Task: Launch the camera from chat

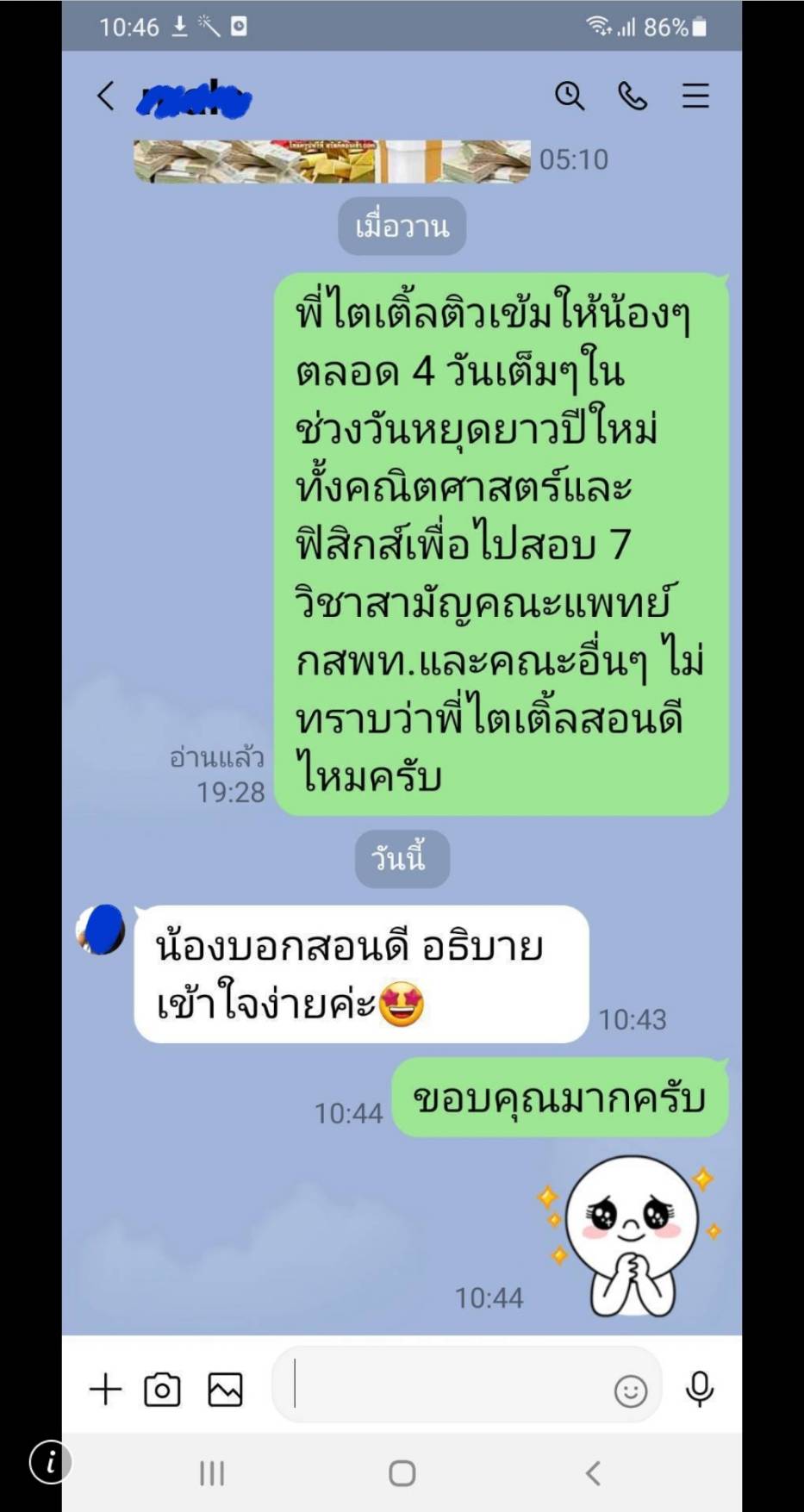Action: click(x=162, y=1390)
